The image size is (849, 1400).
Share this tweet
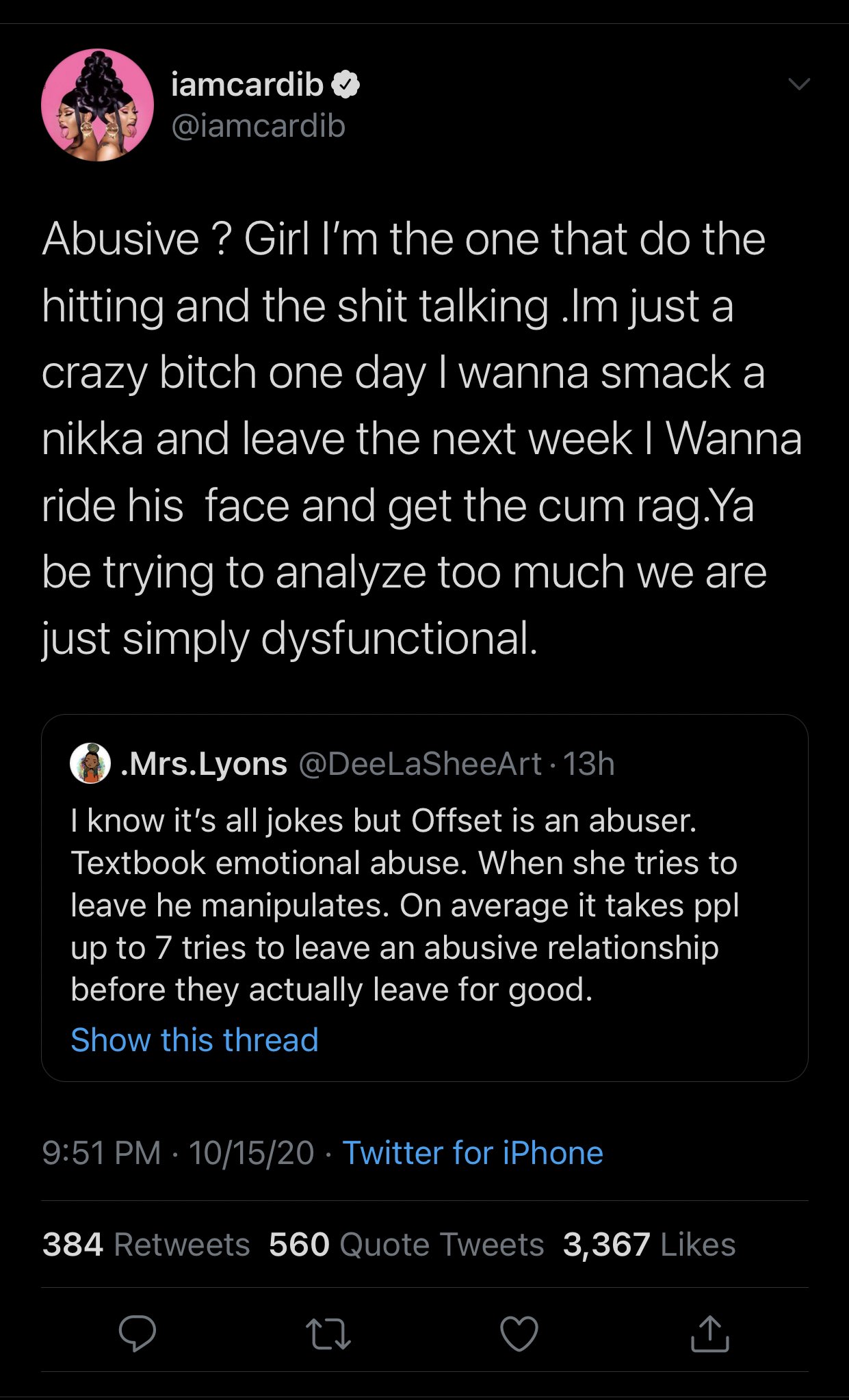coord(709,1333)
